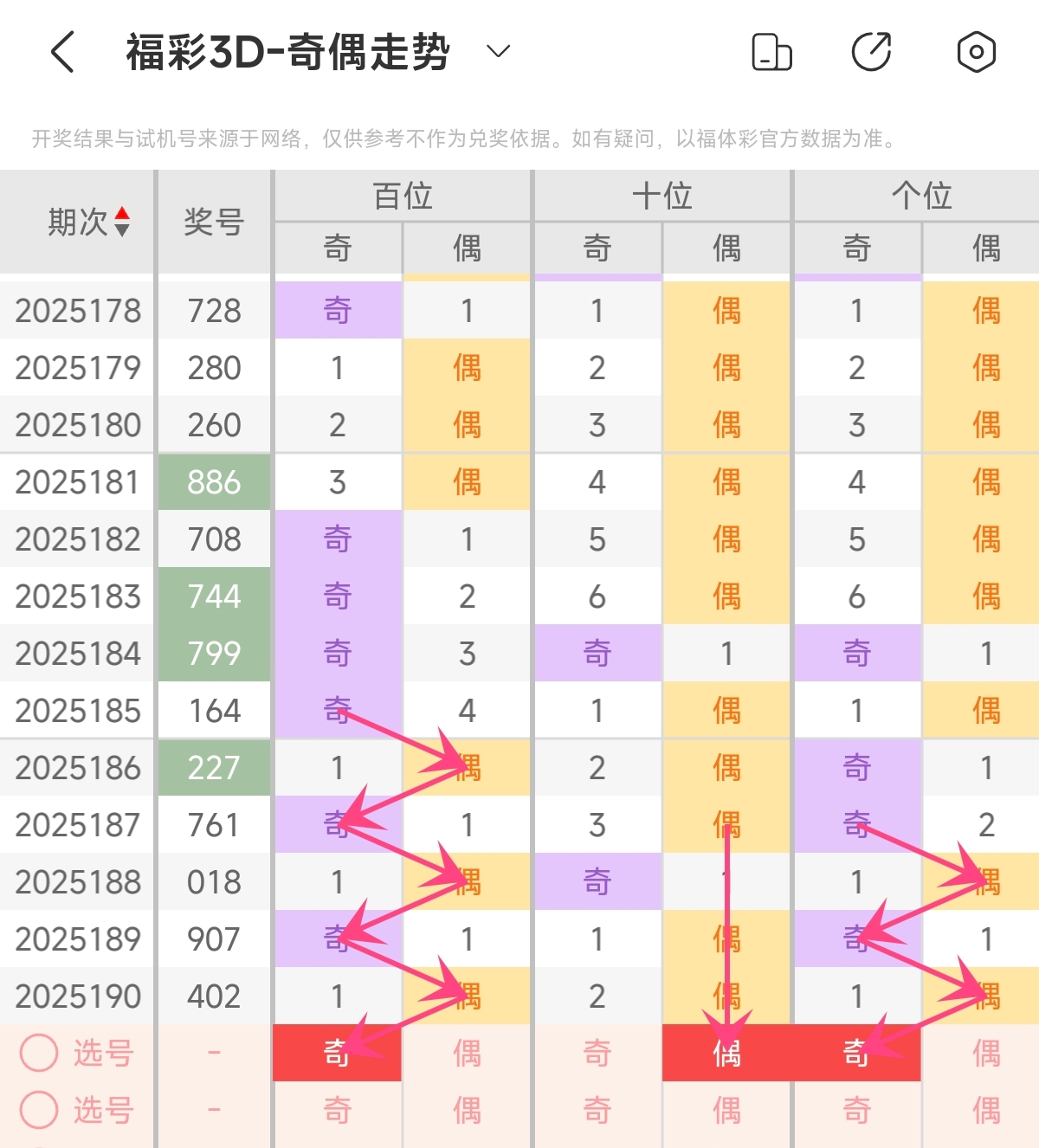The height and width of the screenshot is (1148, 1039).
Task: Tap the screen orientation switch icon
Action: click(771, 52)
